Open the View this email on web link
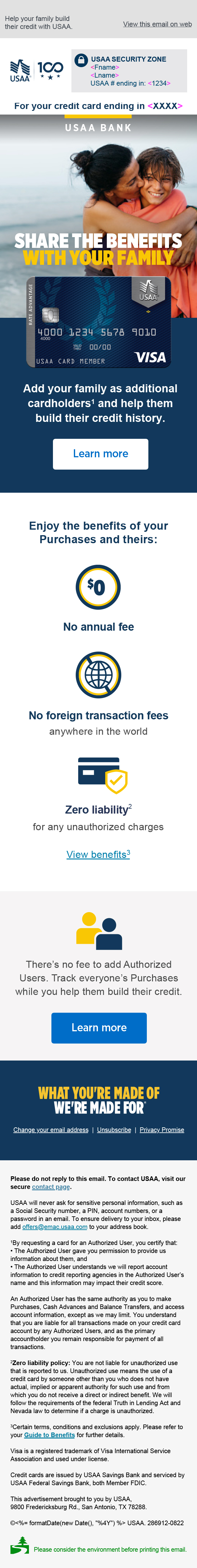This screenshot has width=197, height=1568. (x=157, y=24)
